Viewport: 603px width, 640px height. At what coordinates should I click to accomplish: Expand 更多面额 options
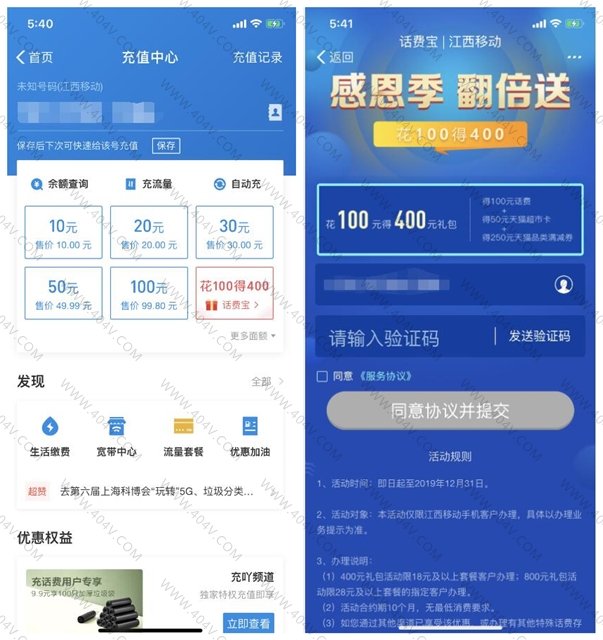(252, 336)
